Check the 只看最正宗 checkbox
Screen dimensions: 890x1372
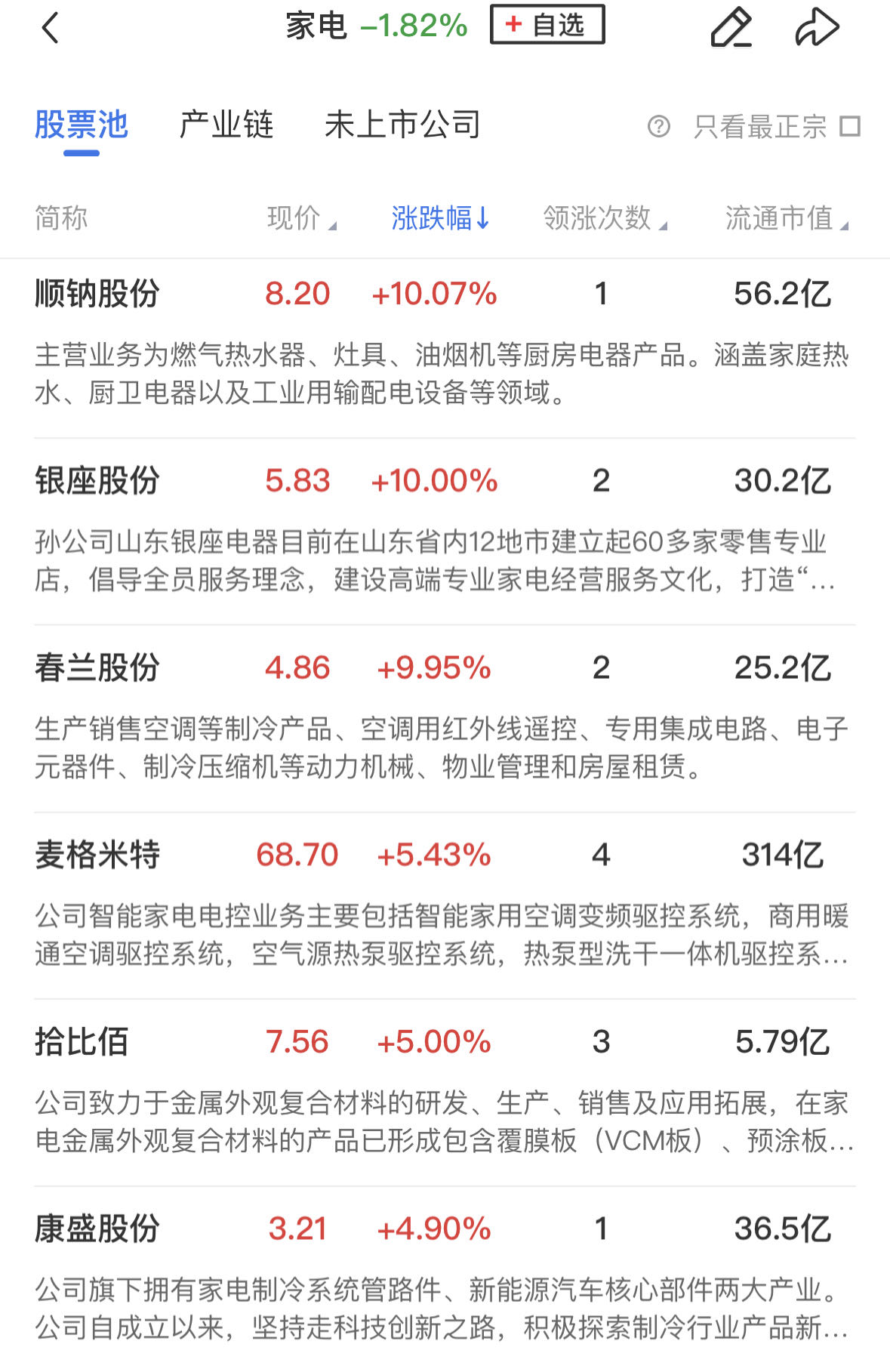tap(850, 126)
